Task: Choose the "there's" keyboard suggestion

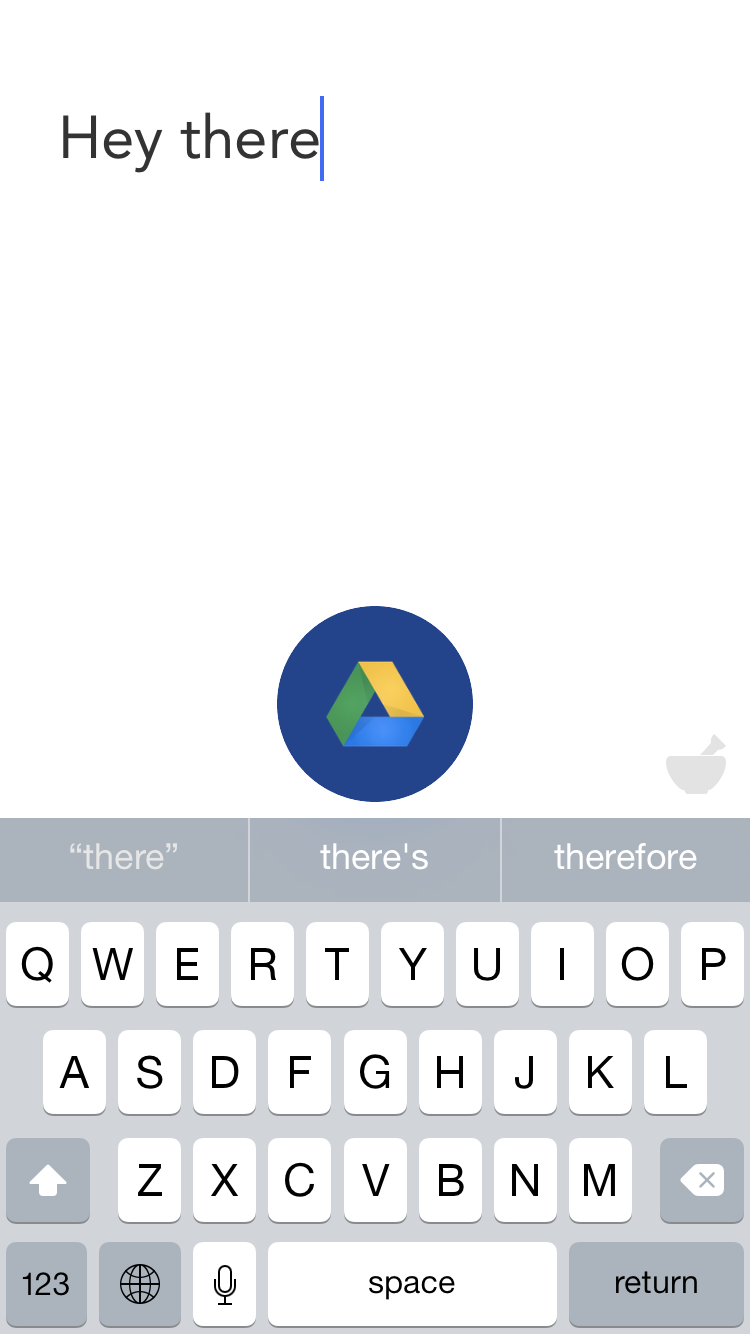Action: click(x=375, y=858)
